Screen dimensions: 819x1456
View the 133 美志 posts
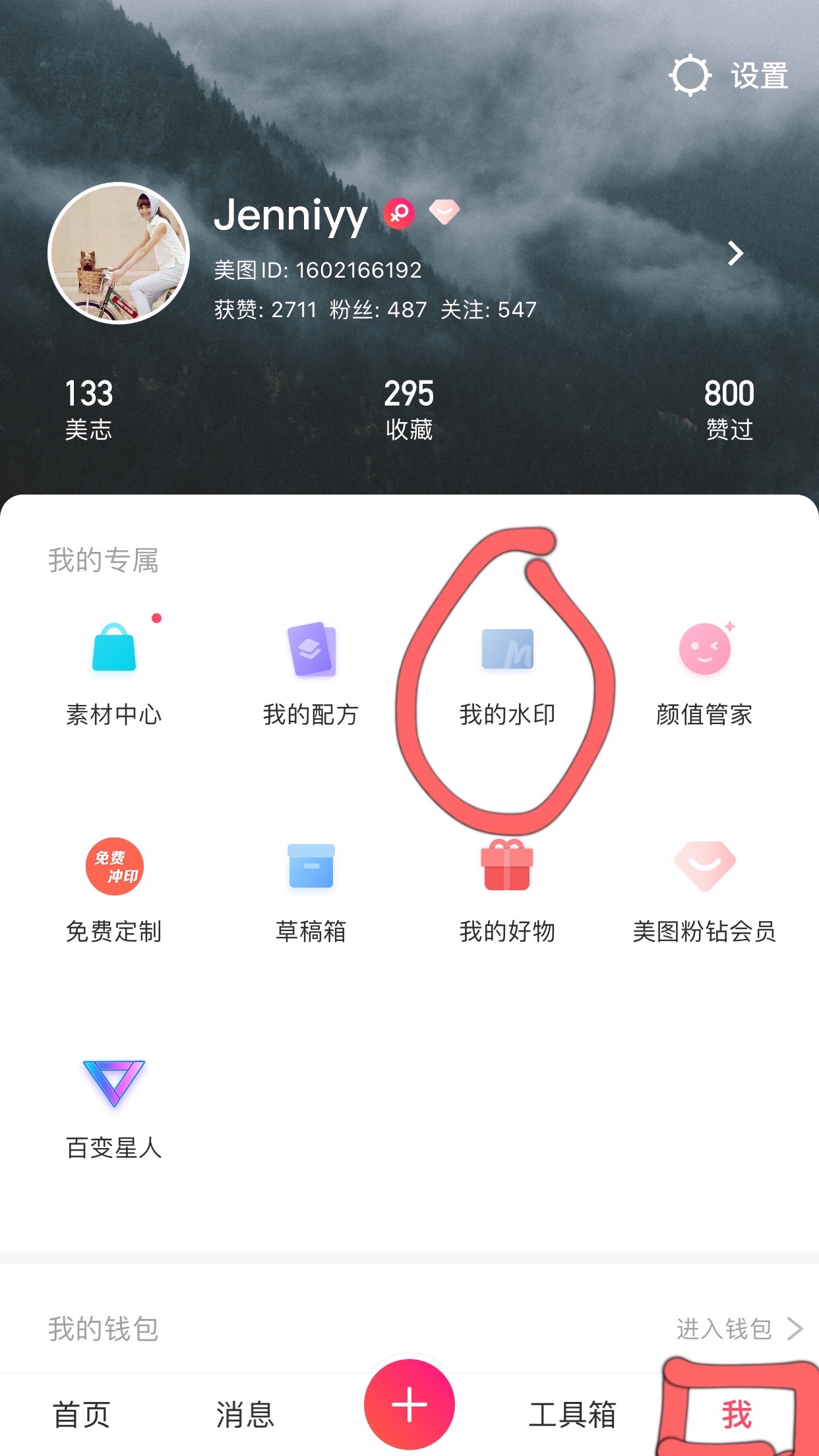coord(88,409)
